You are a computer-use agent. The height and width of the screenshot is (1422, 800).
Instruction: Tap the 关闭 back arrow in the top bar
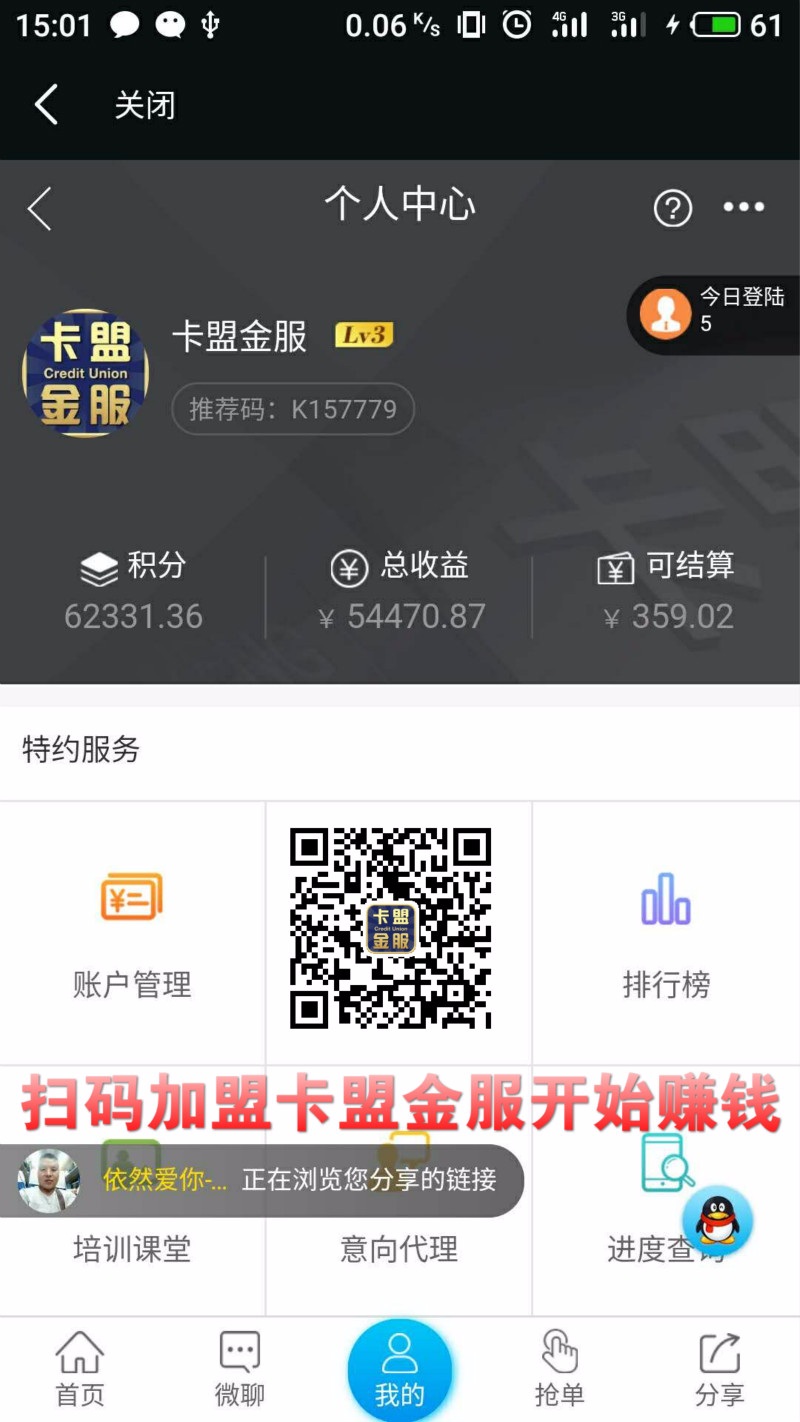(46, 105)
